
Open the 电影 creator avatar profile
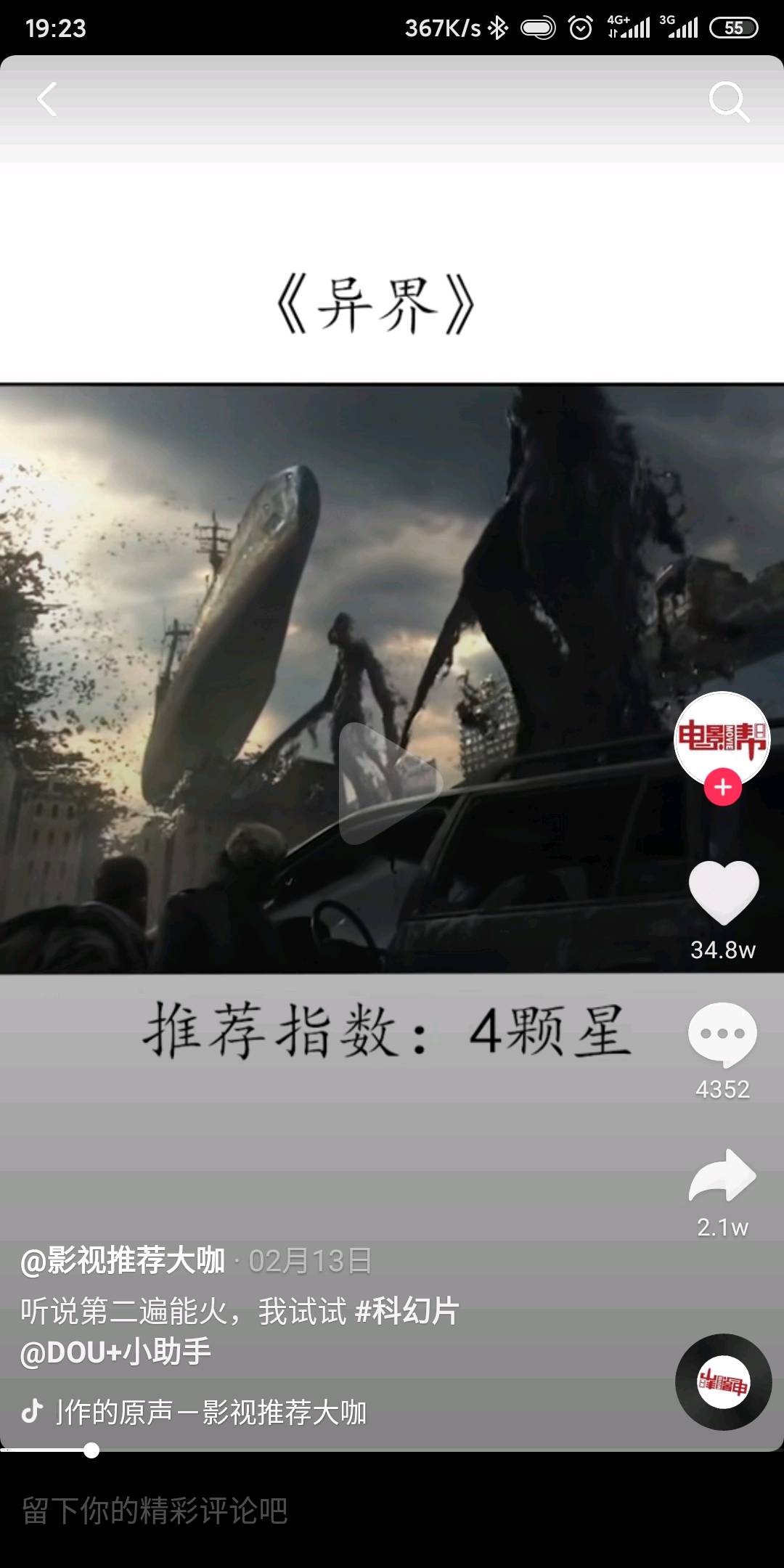(x=721, y=735)
